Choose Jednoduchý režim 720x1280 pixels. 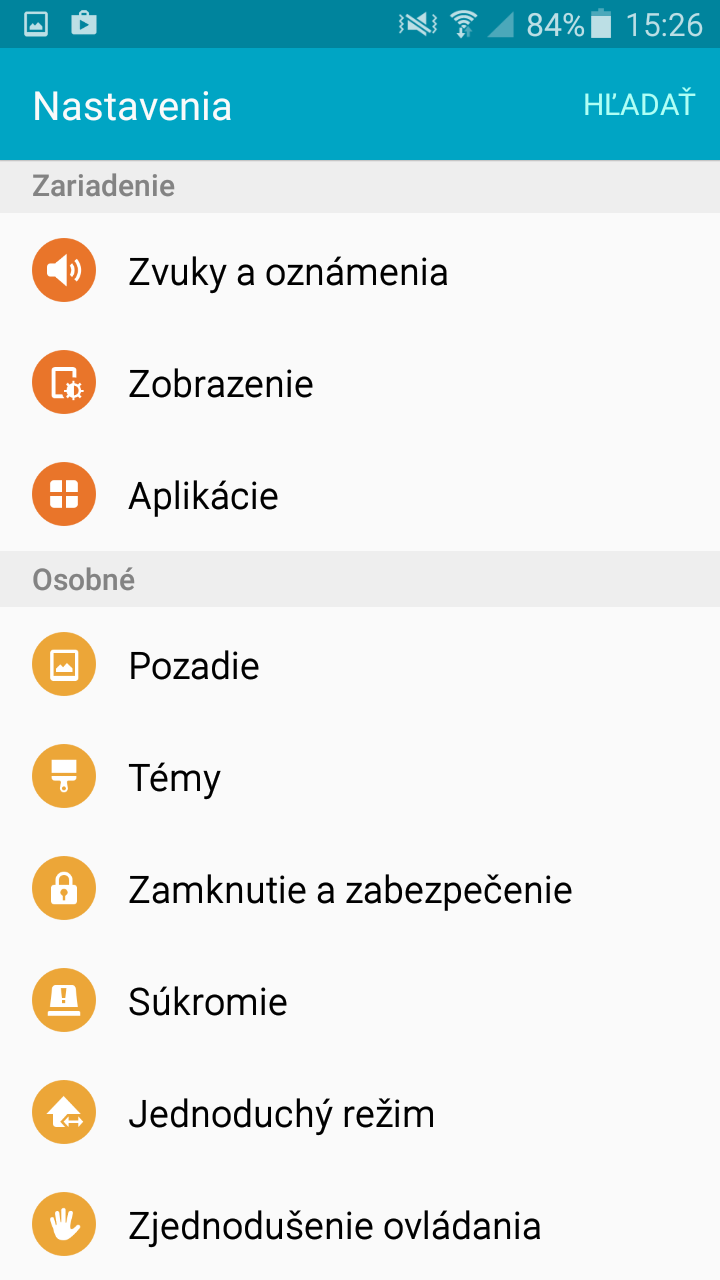point(360,1113)
